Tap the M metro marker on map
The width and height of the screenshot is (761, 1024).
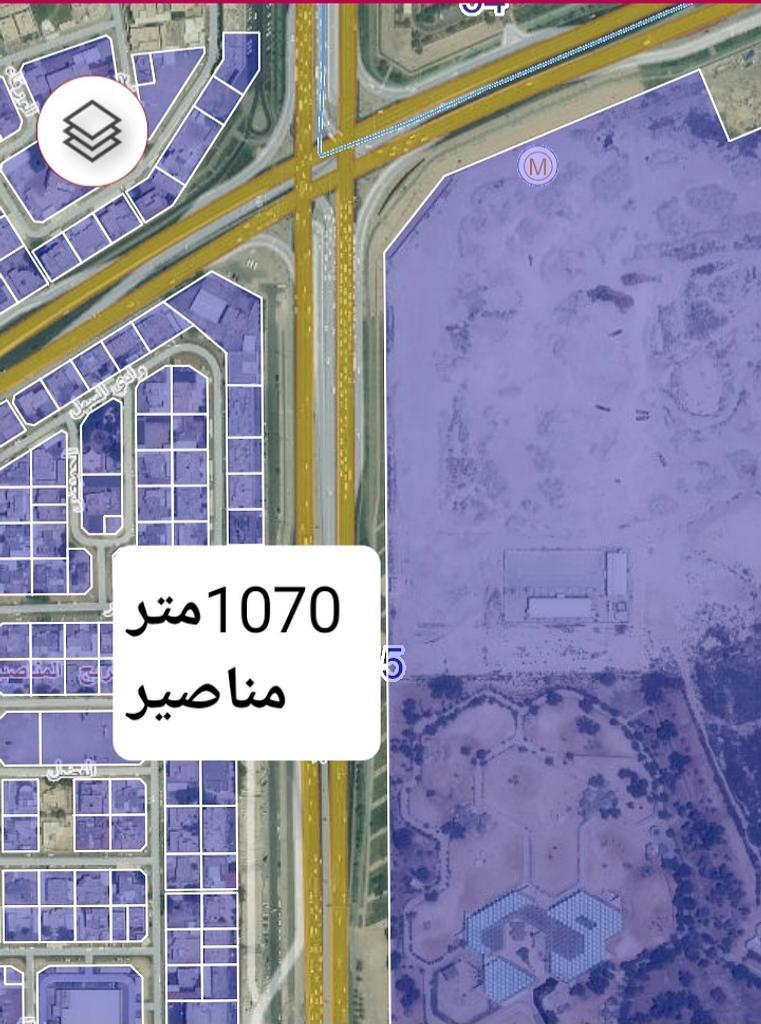tap(538, 166)
